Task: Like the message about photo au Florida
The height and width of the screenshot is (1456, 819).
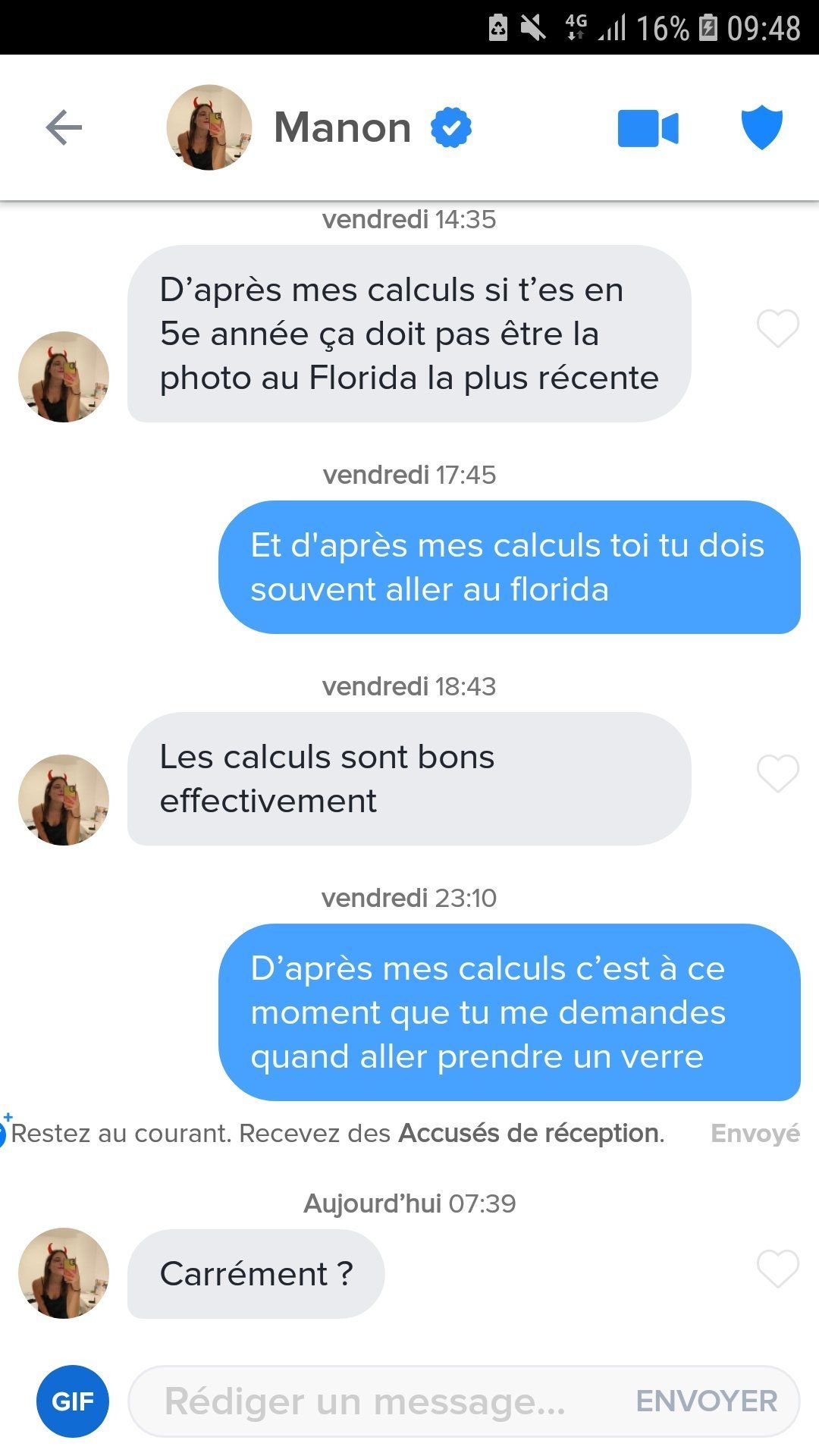Action: coord(778,329)
